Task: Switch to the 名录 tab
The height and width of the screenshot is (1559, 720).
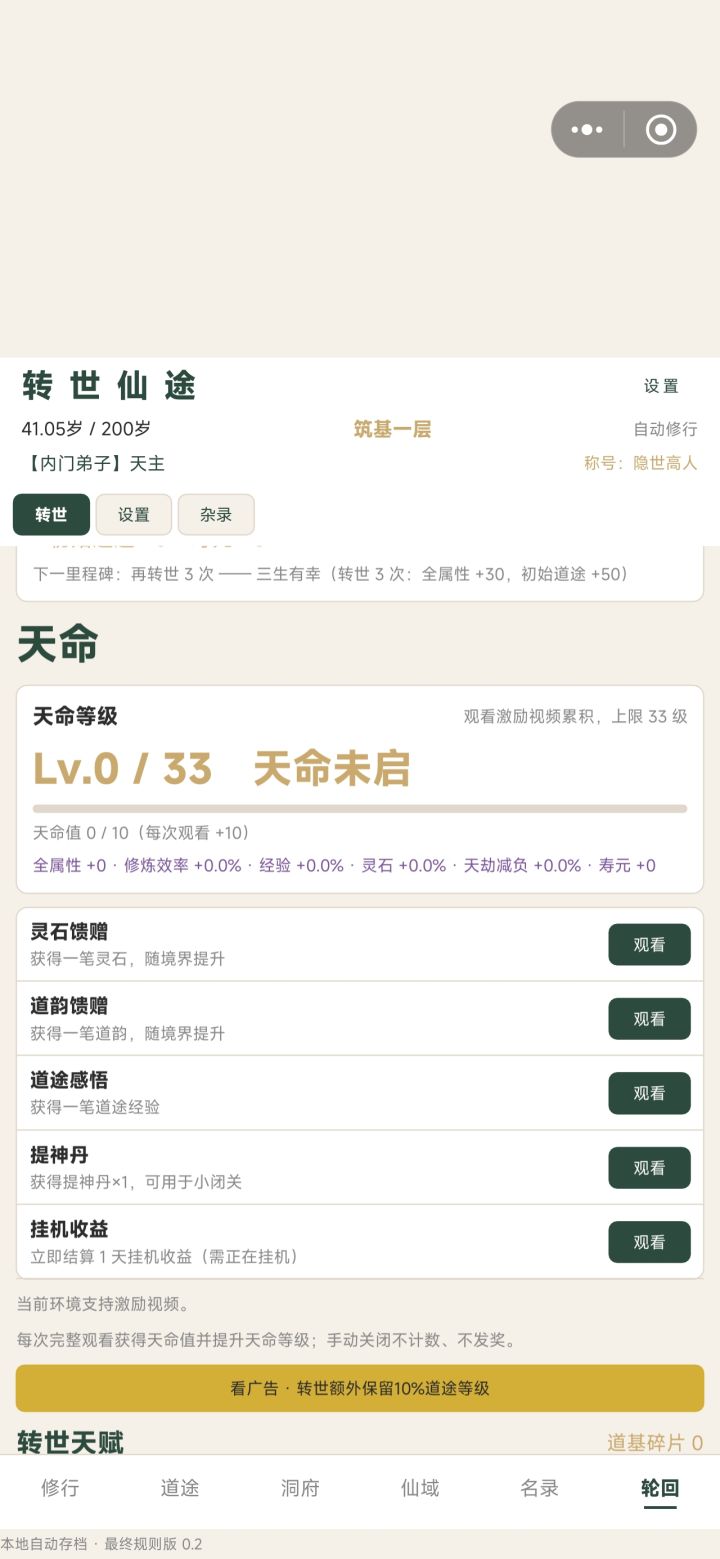Action: click(x=540, y=1488)
